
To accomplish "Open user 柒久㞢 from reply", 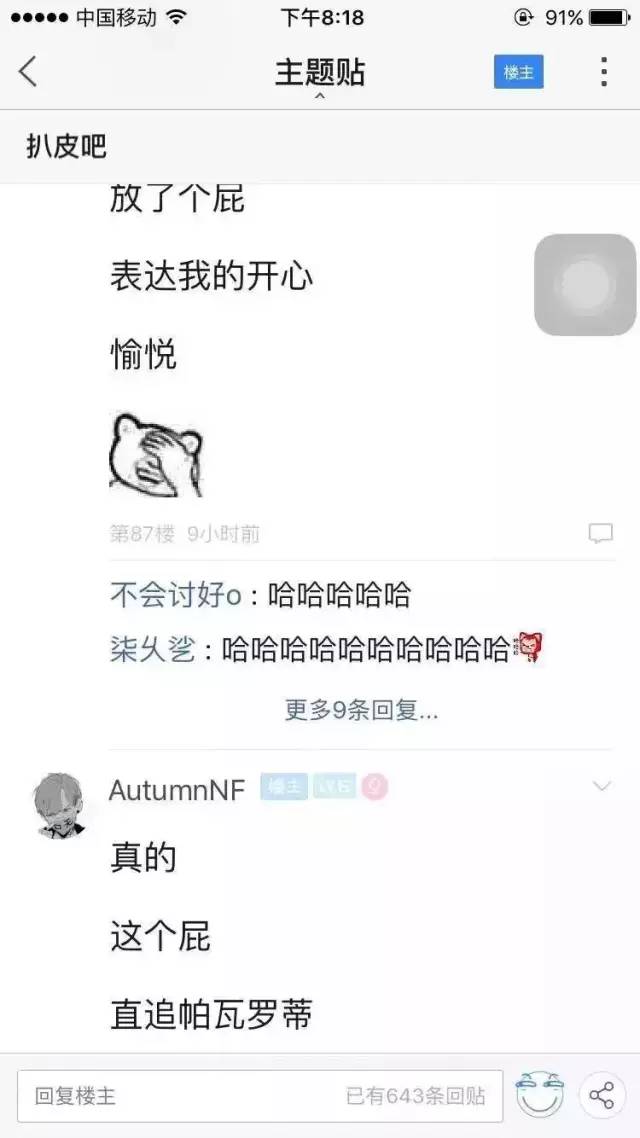I will tap(152, 650).
